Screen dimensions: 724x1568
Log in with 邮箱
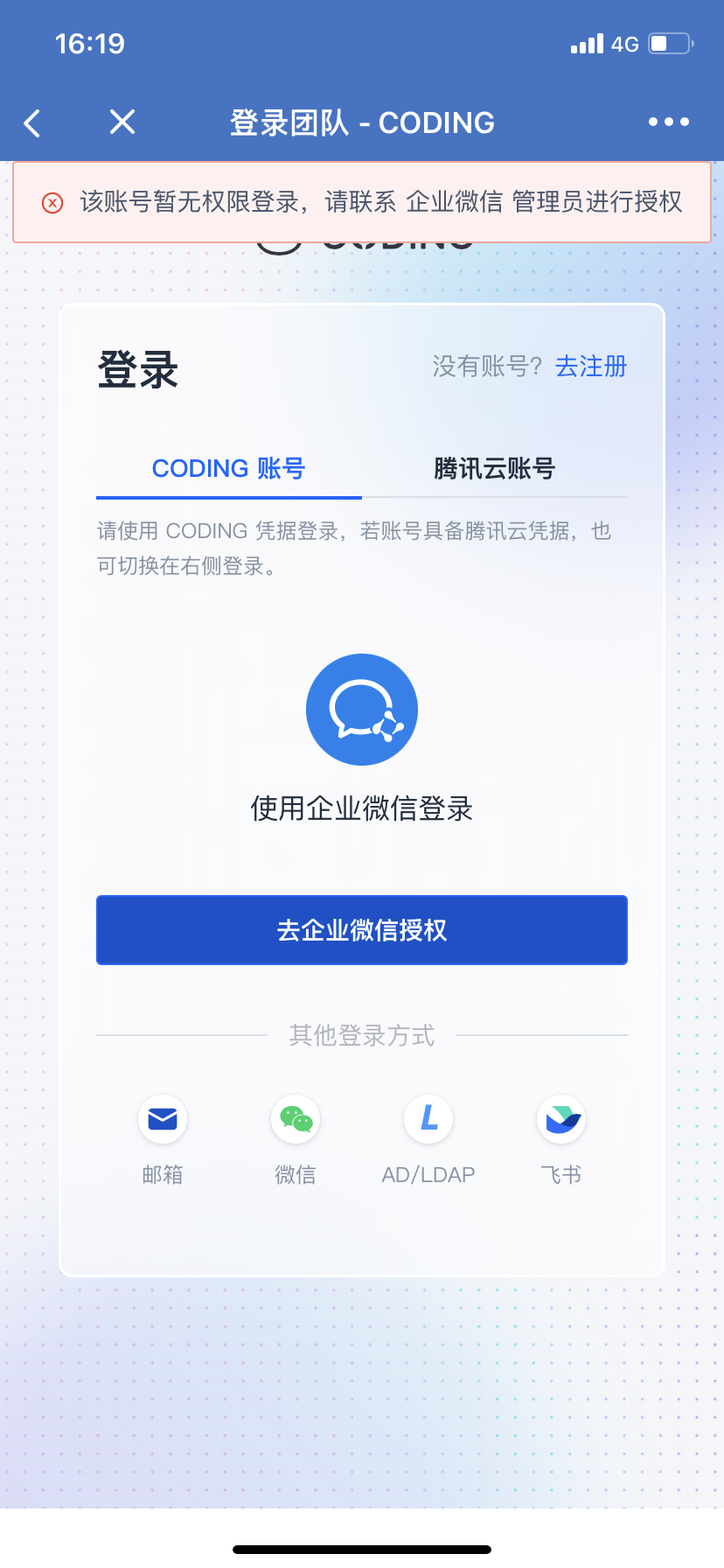pos(163,1139)
